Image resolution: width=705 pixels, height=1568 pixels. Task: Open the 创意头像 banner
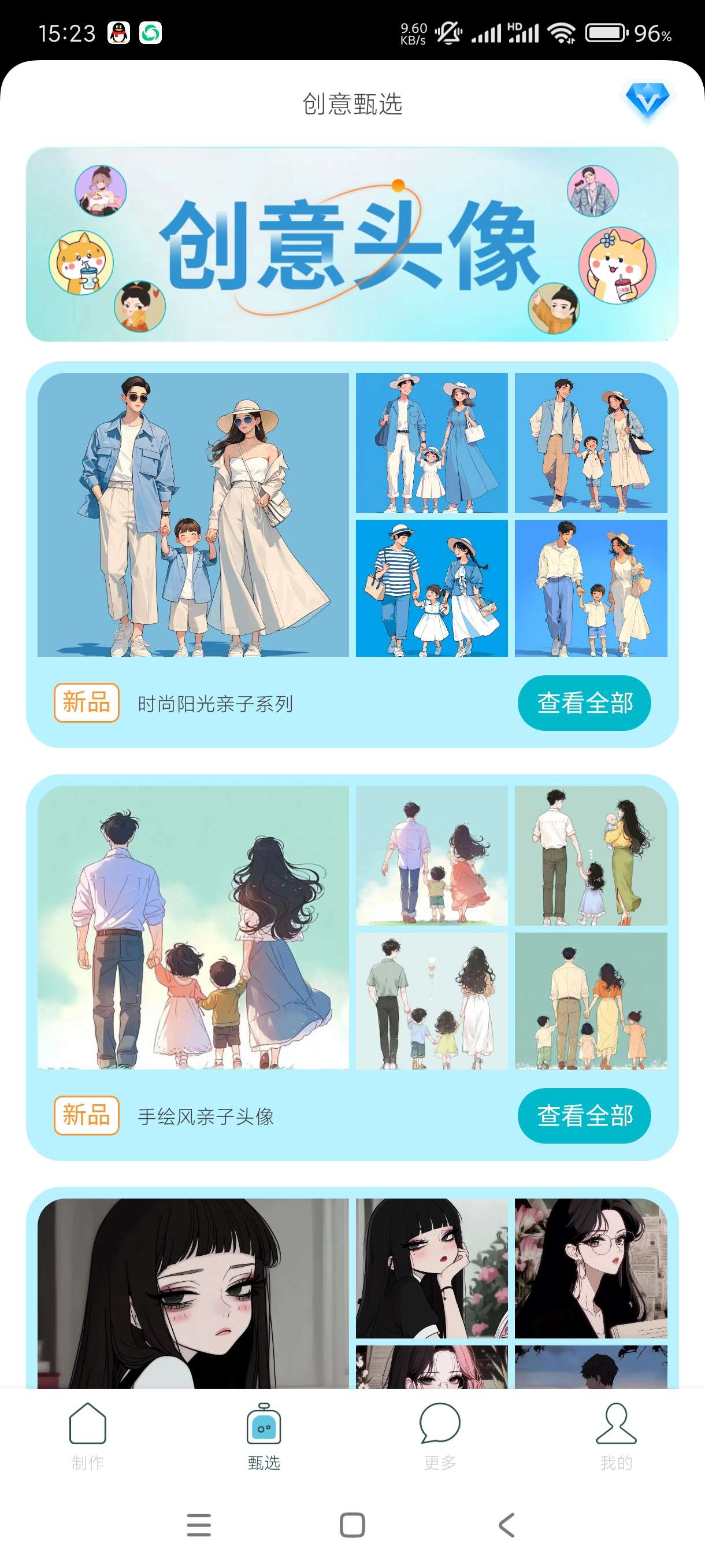point(352,244)
